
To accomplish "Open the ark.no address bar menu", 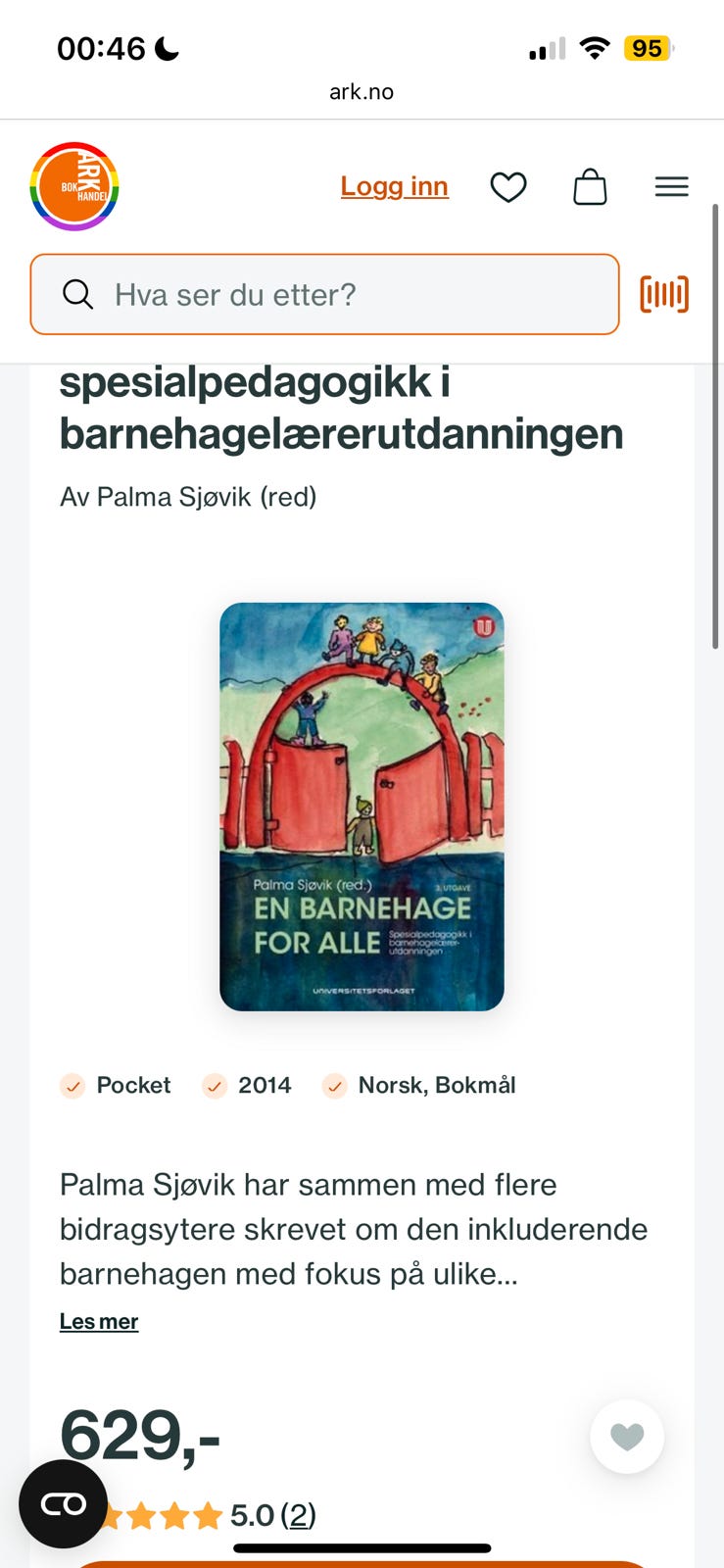I will click(x=362, y=91).
